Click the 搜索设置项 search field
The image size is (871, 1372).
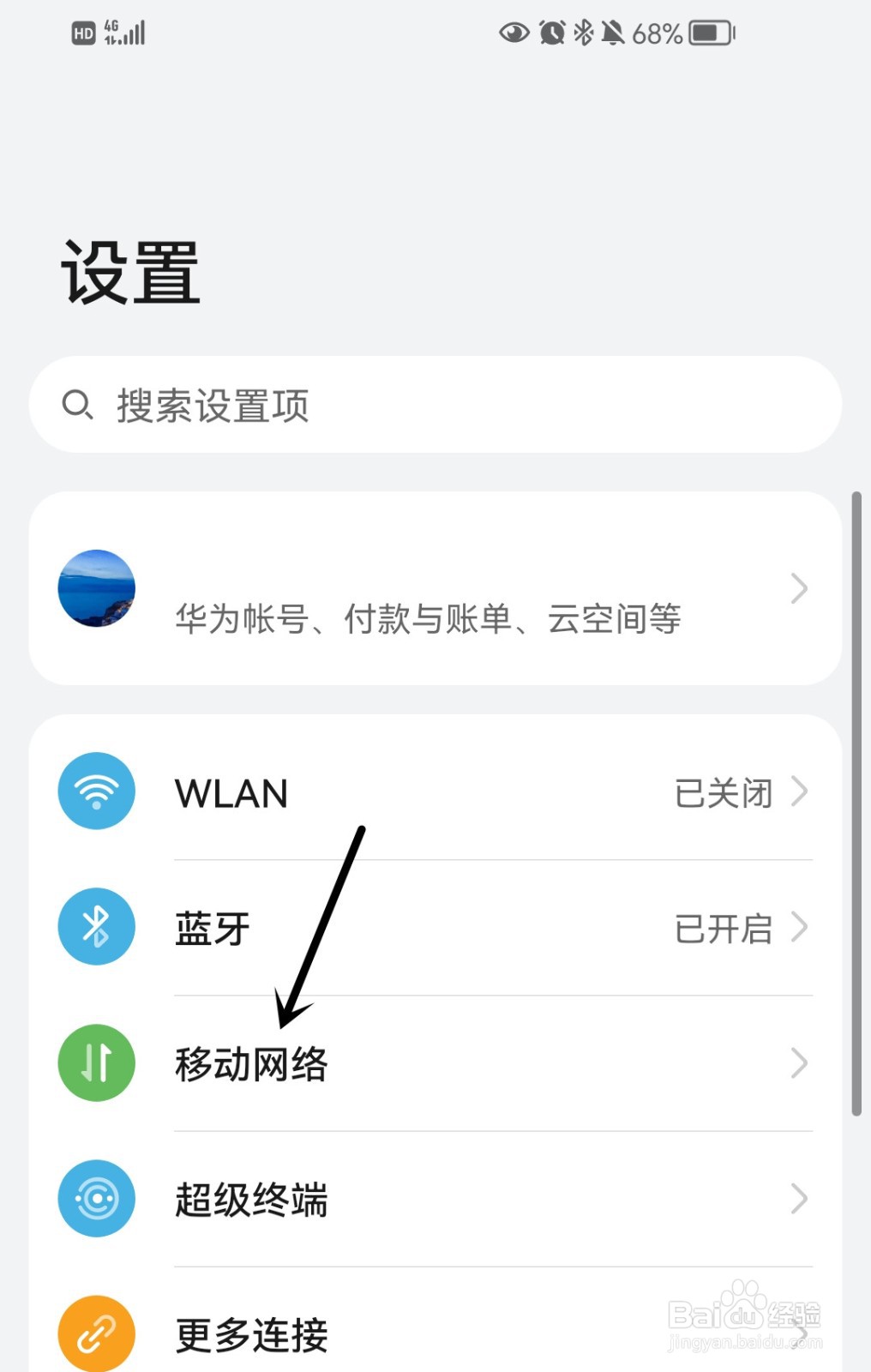pyautogui.click(x=429, y=405)
